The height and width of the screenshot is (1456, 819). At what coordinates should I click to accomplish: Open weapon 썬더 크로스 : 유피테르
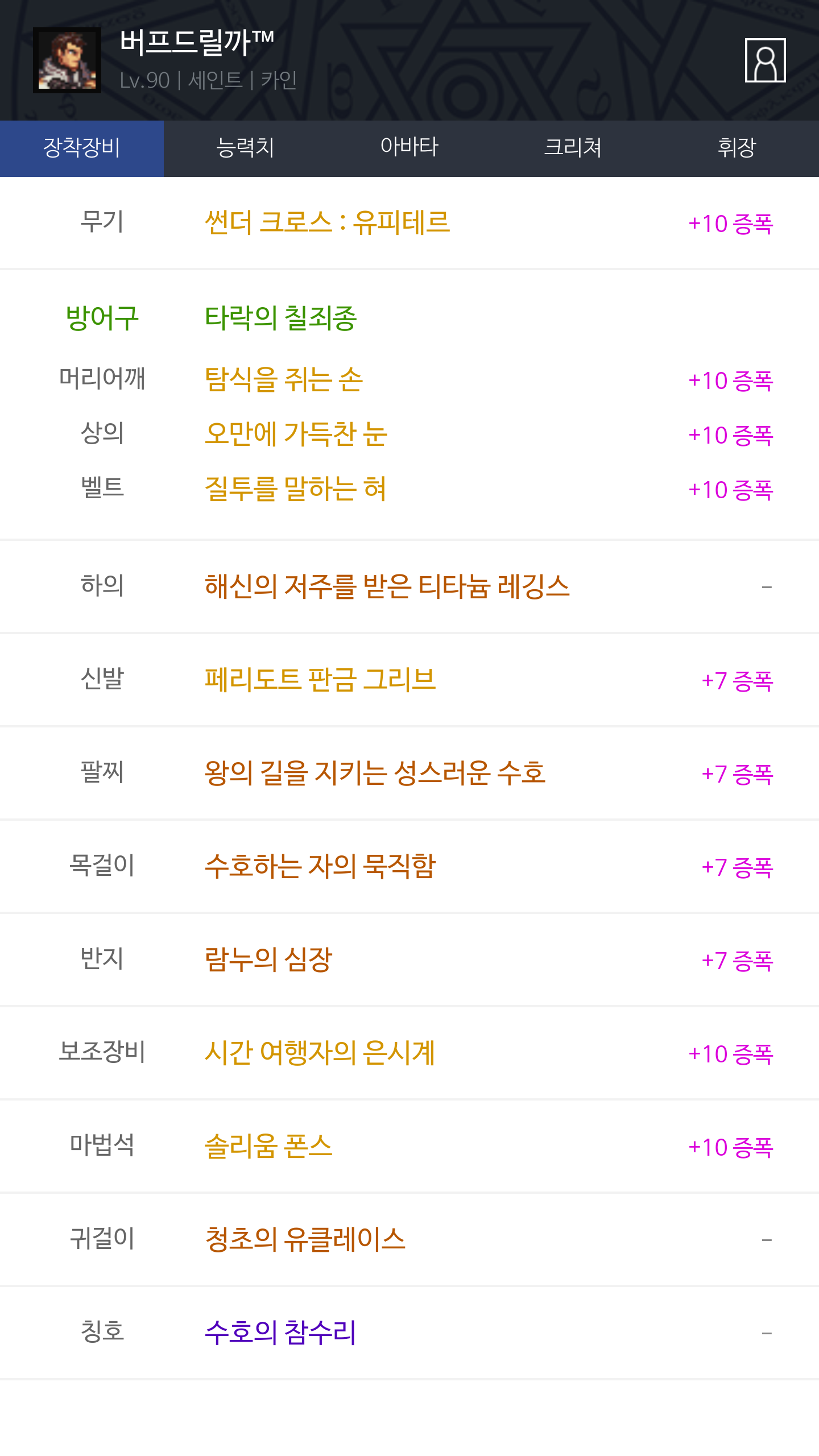click(x=327, y=222)
